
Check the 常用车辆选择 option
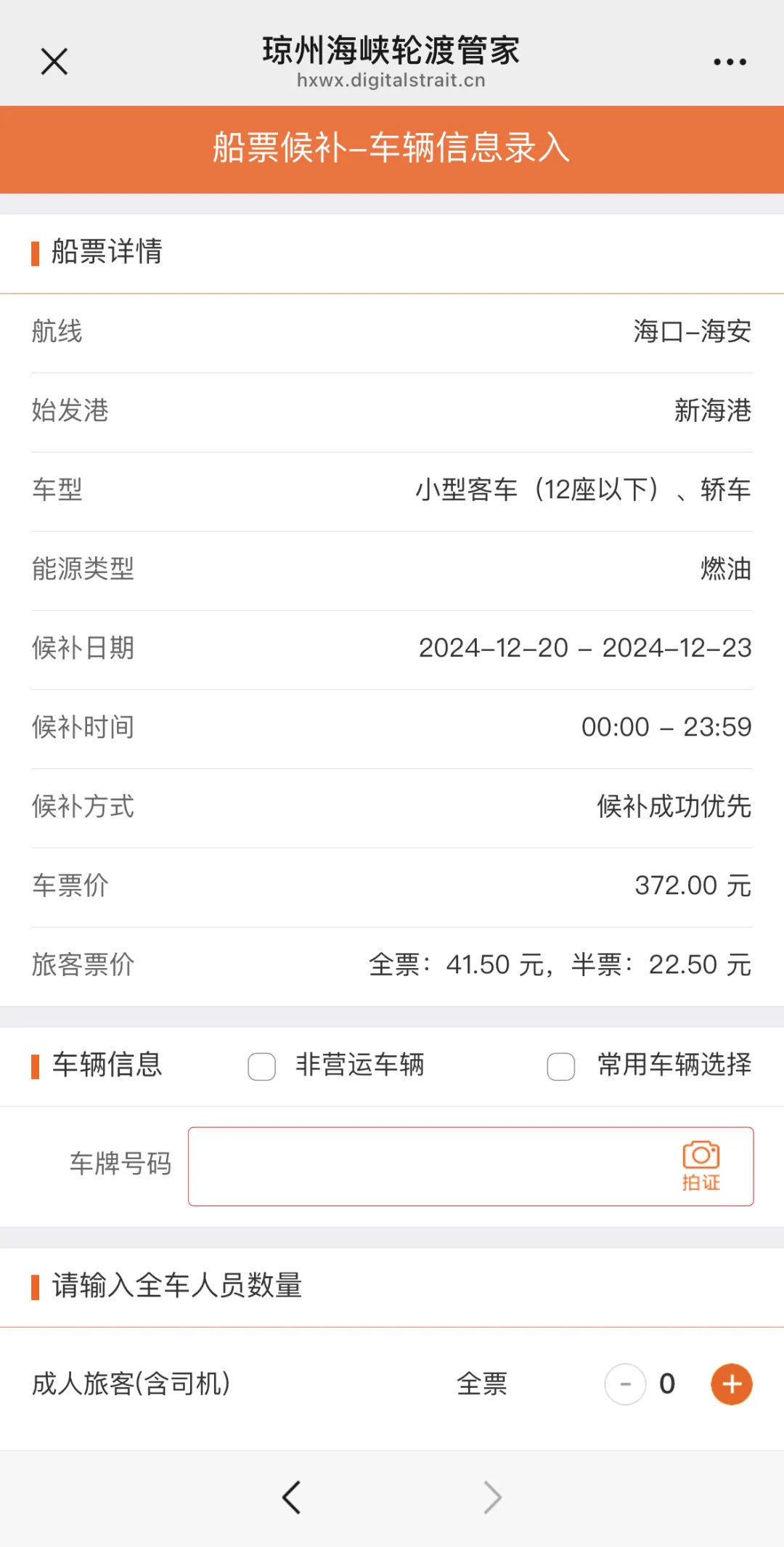point(561,1066)
